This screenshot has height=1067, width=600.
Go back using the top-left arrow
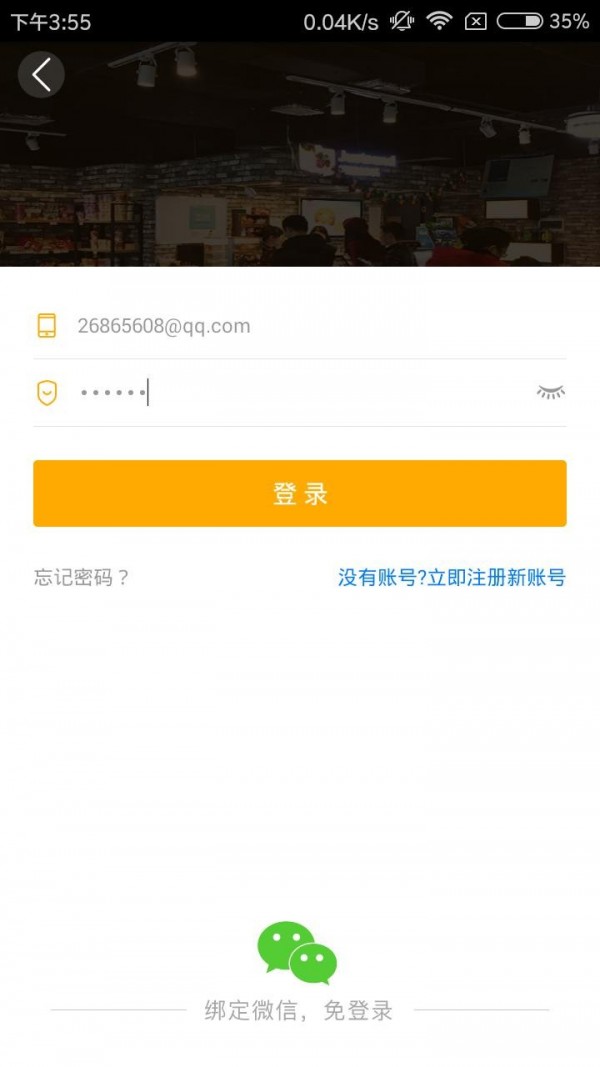[41, 74]
